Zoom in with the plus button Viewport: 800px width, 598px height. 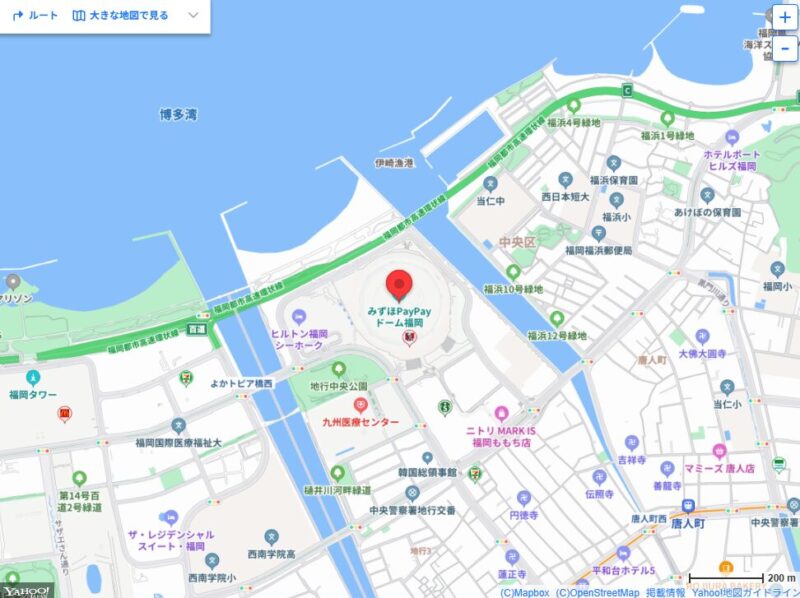[785, 18]
